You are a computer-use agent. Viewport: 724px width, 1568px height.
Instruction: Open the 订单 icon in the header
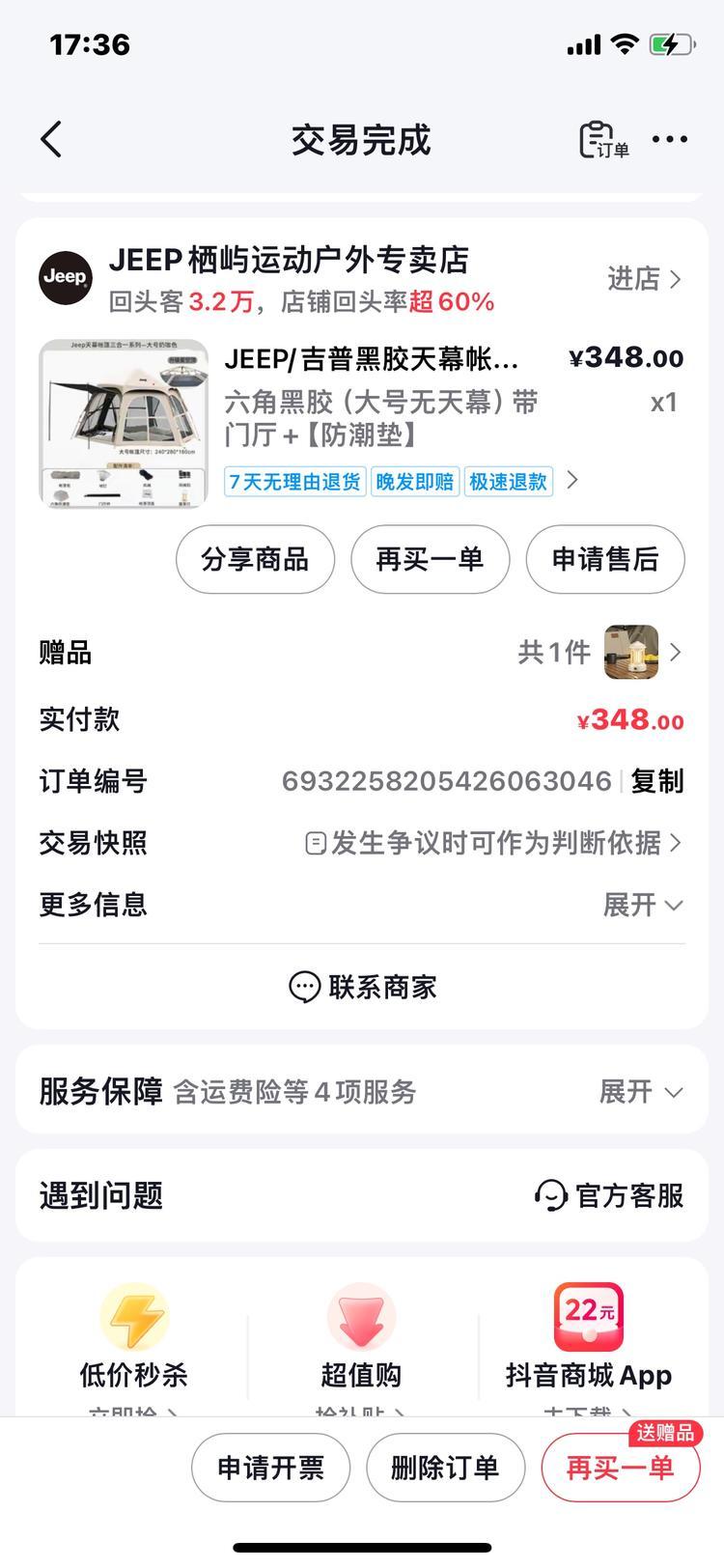click(x=603, y=140)
